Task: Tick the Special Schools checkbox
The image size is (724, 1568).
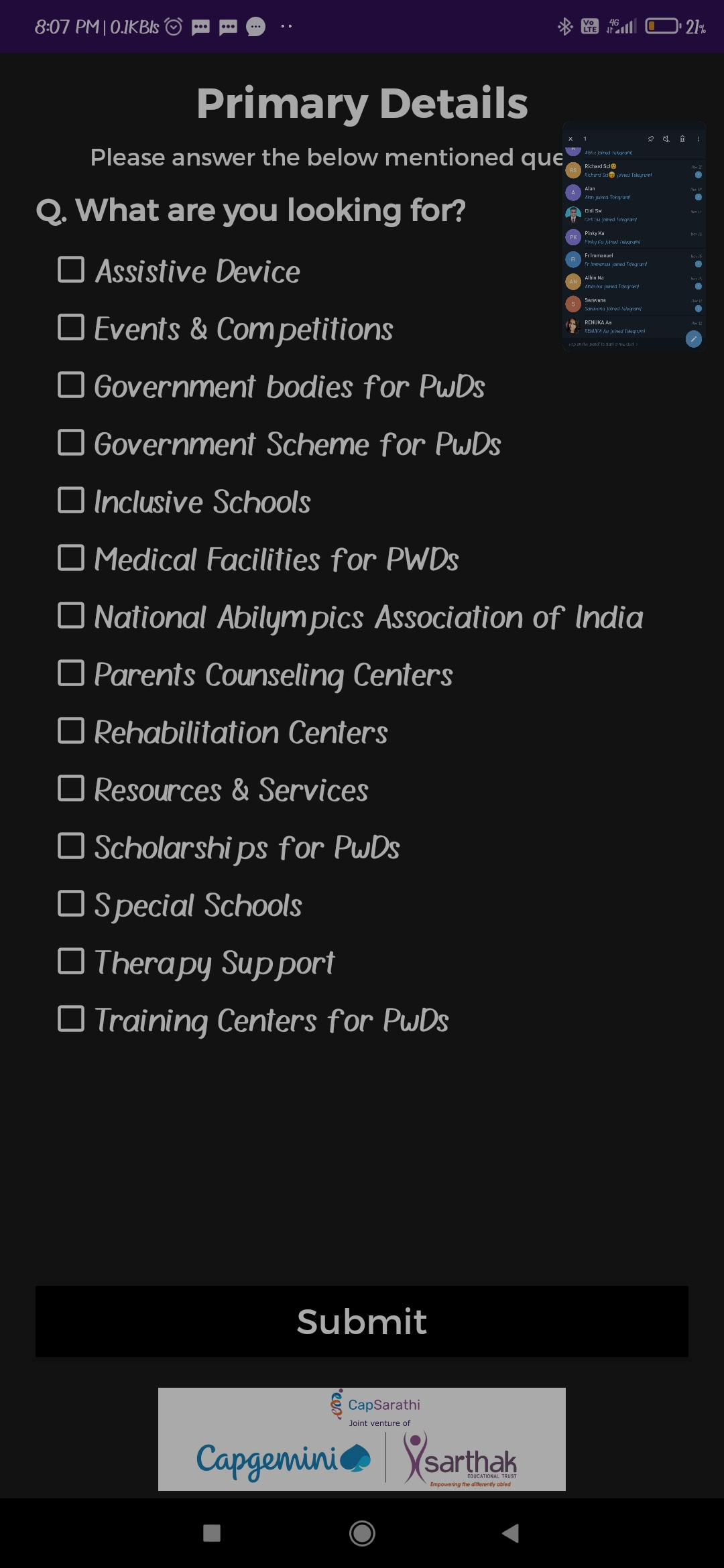Action: click(71, 904)
